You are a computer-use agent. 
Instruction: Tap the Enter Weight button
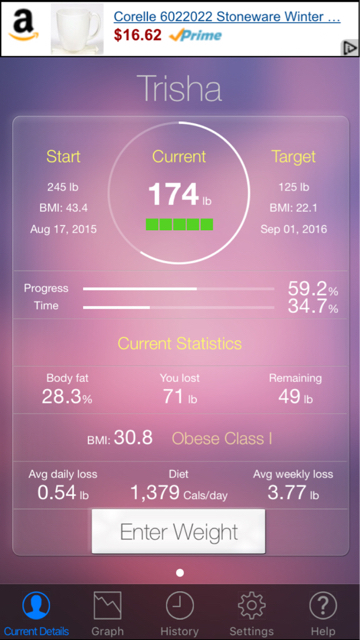tap(178, 531)
